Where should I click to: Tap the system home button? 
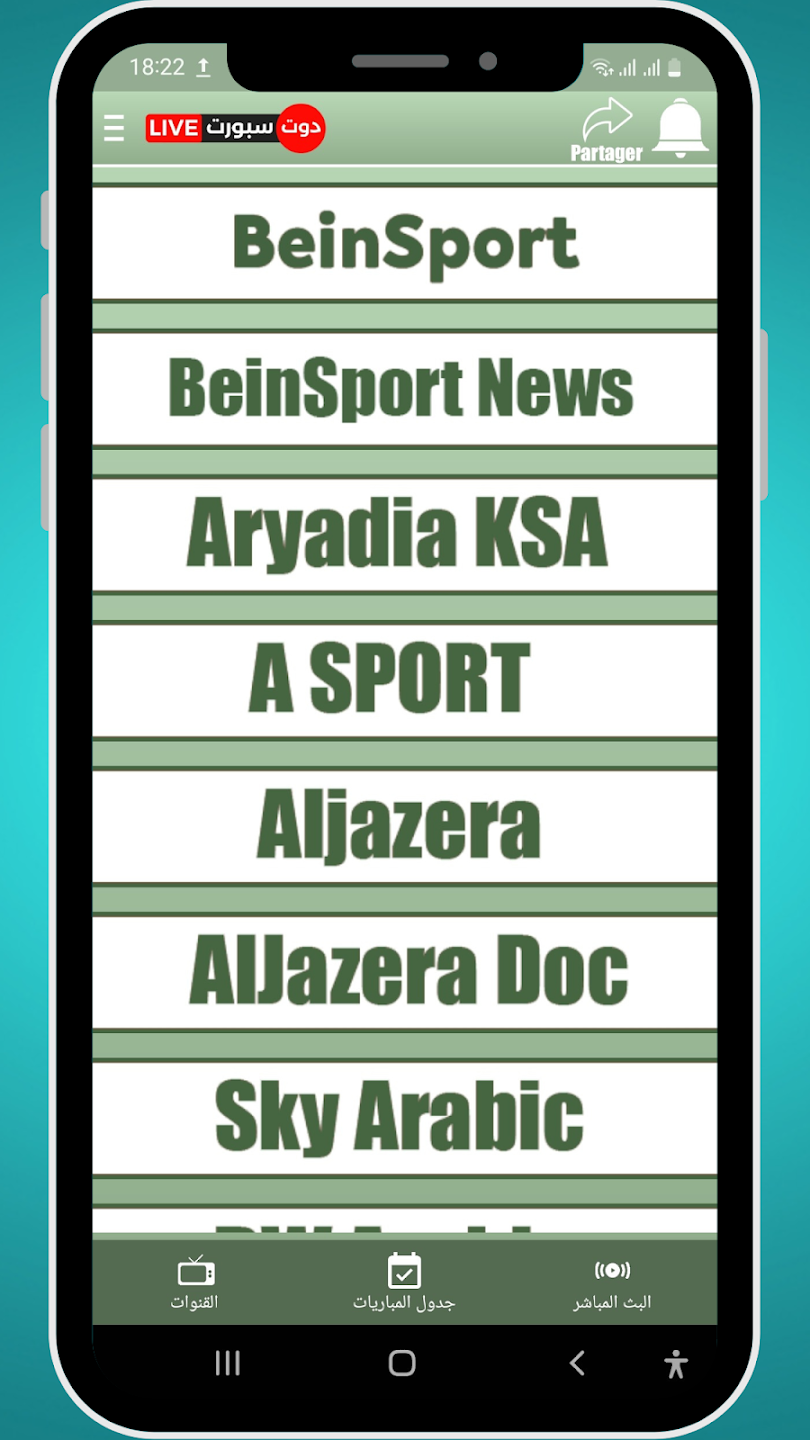click(402, 1363)
